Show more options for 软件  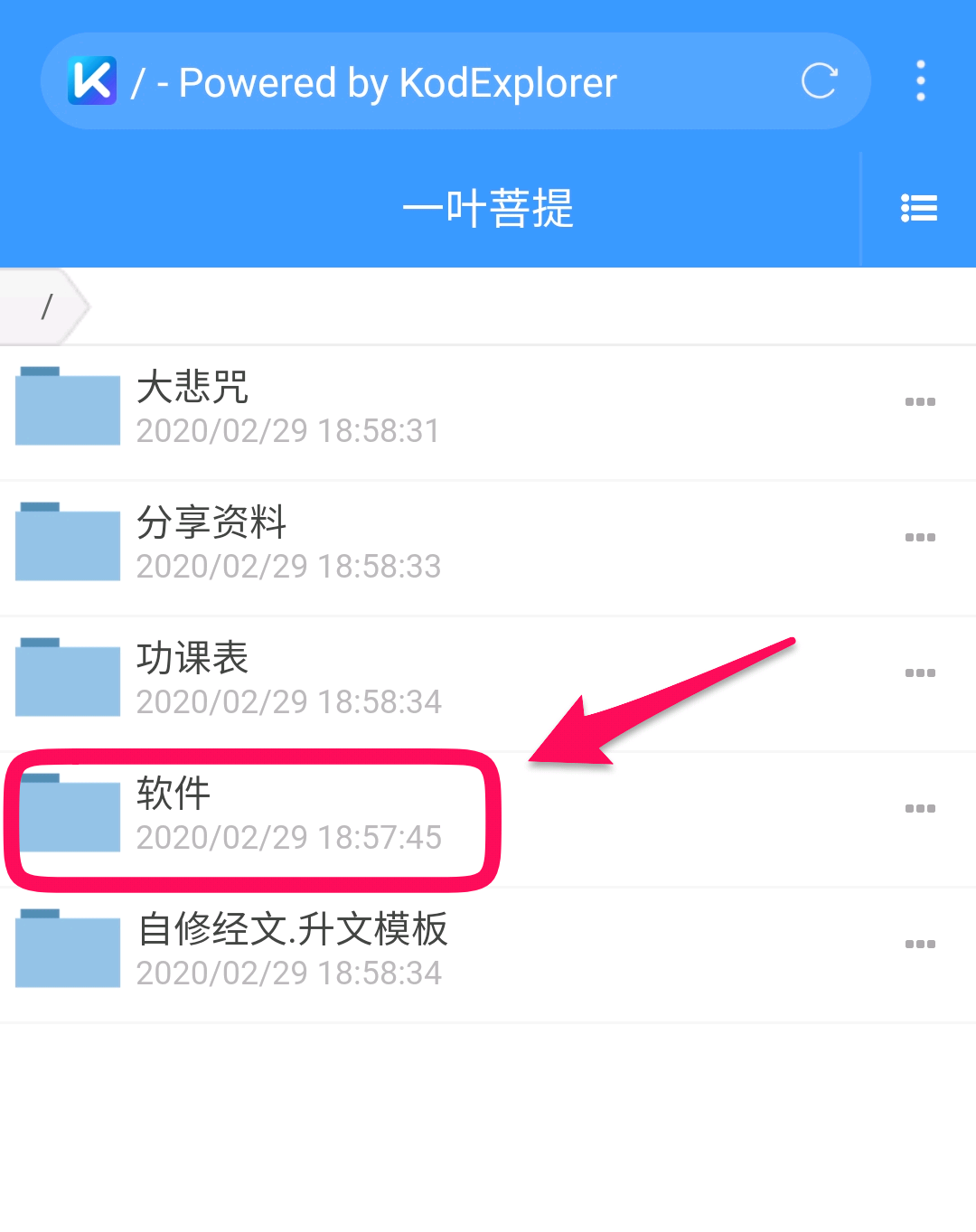click(x=919, y=809)
